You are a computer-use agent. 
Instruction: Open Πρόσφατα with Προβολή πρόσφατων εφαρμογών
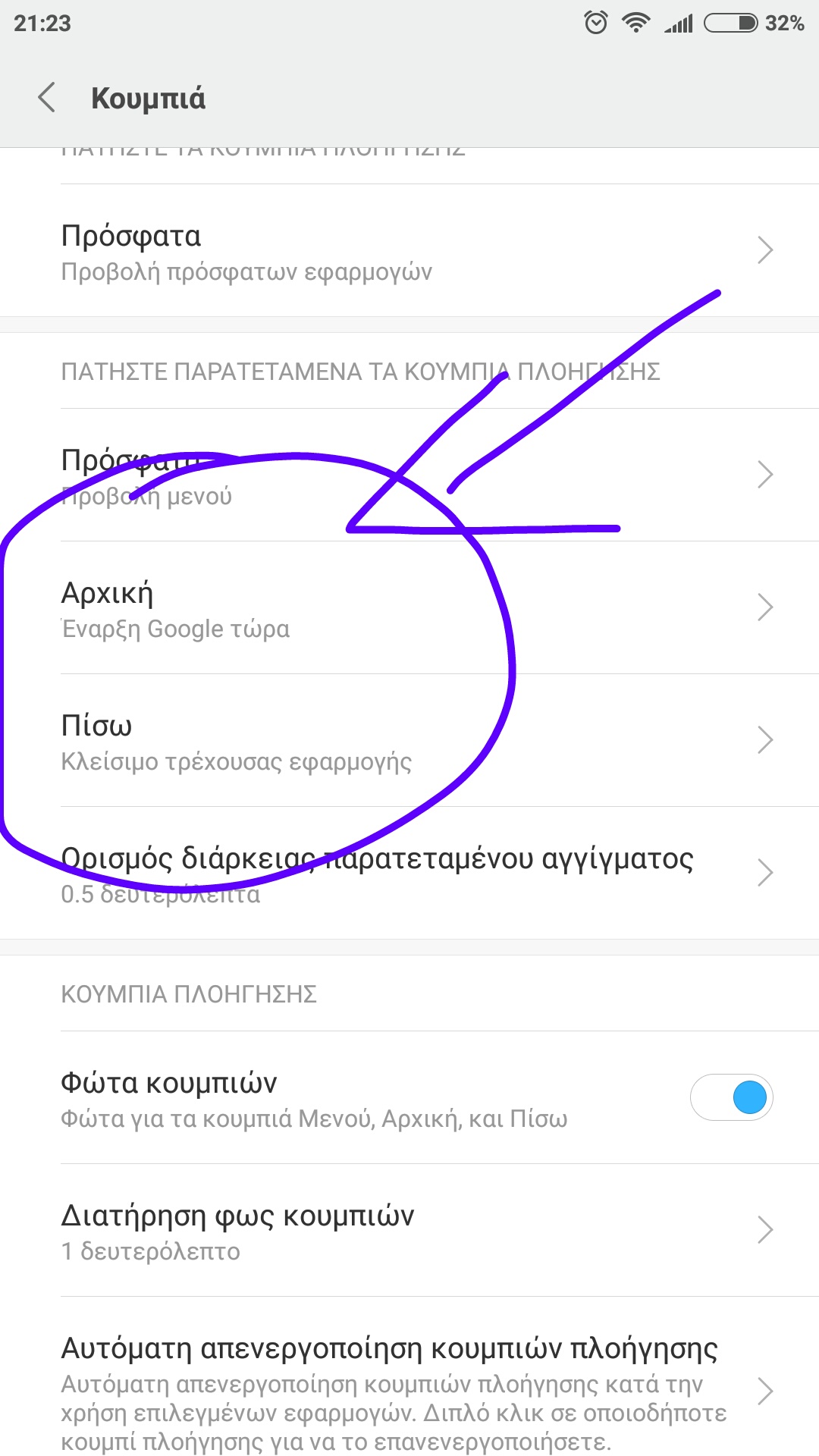click(x=409, y=251)
